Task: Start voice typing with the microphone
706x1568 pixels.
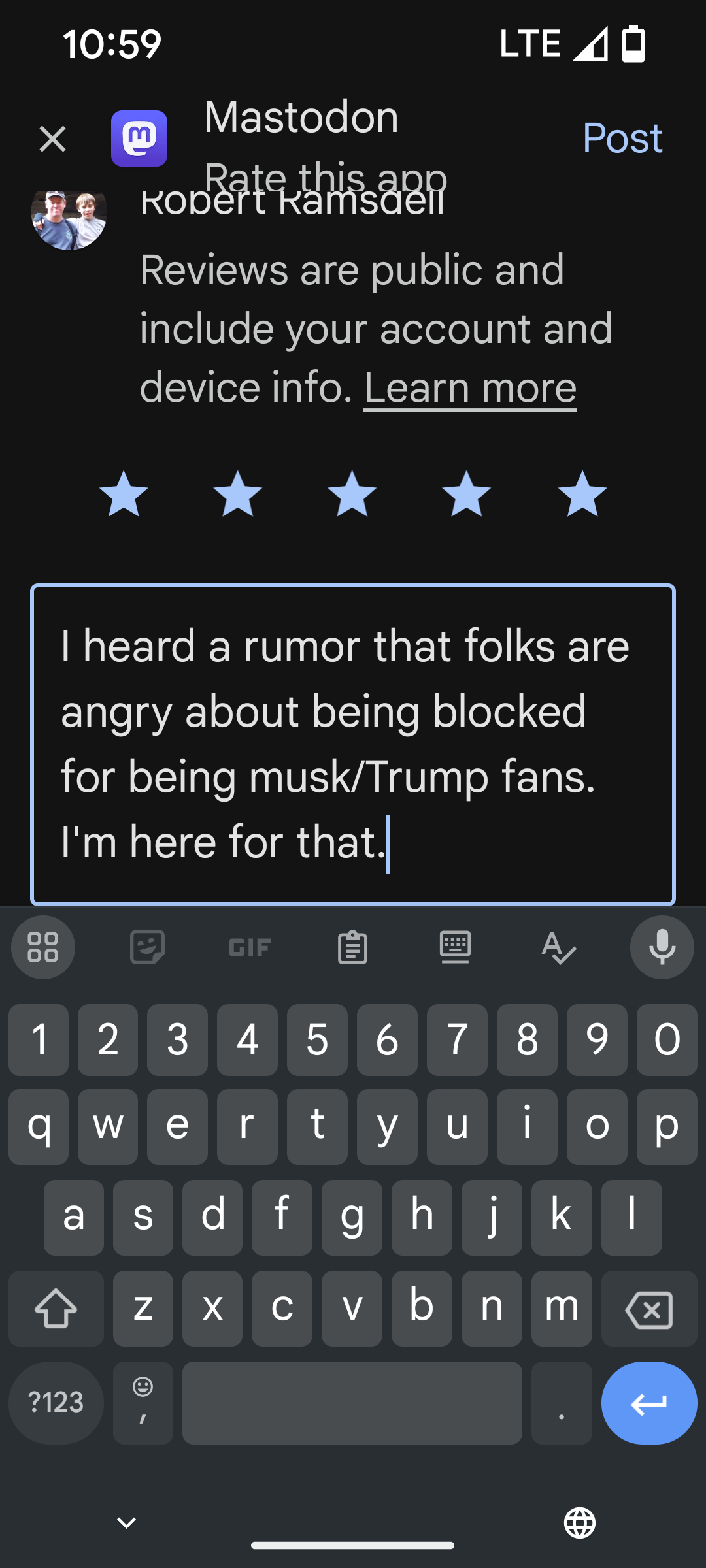Action: click(662, 947)
